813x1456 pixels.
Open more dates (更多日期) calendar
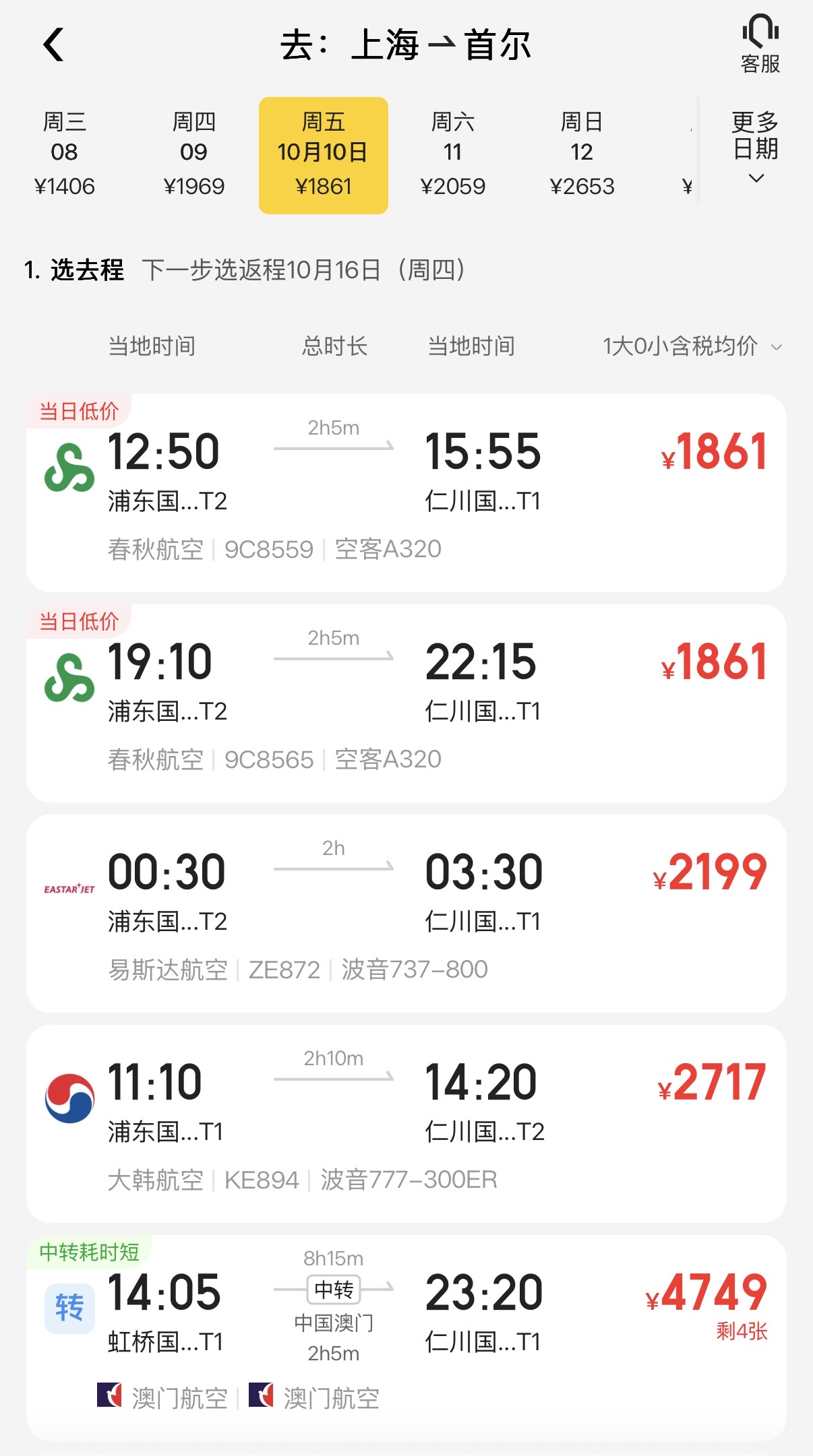[756, 148]
